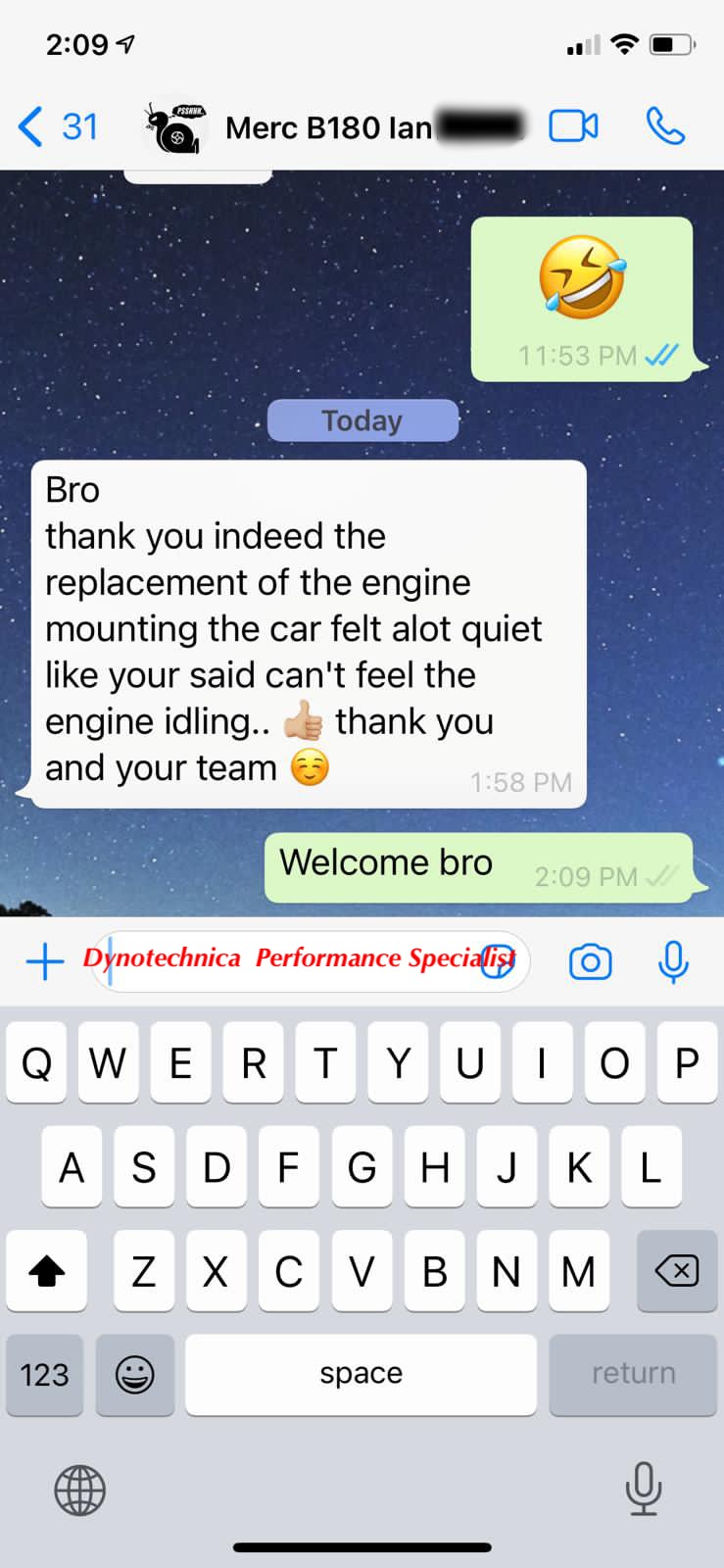724x1568 pixels.
Task: Tap the space bar
Action: pyautogui.click(x=361, y=1375)
